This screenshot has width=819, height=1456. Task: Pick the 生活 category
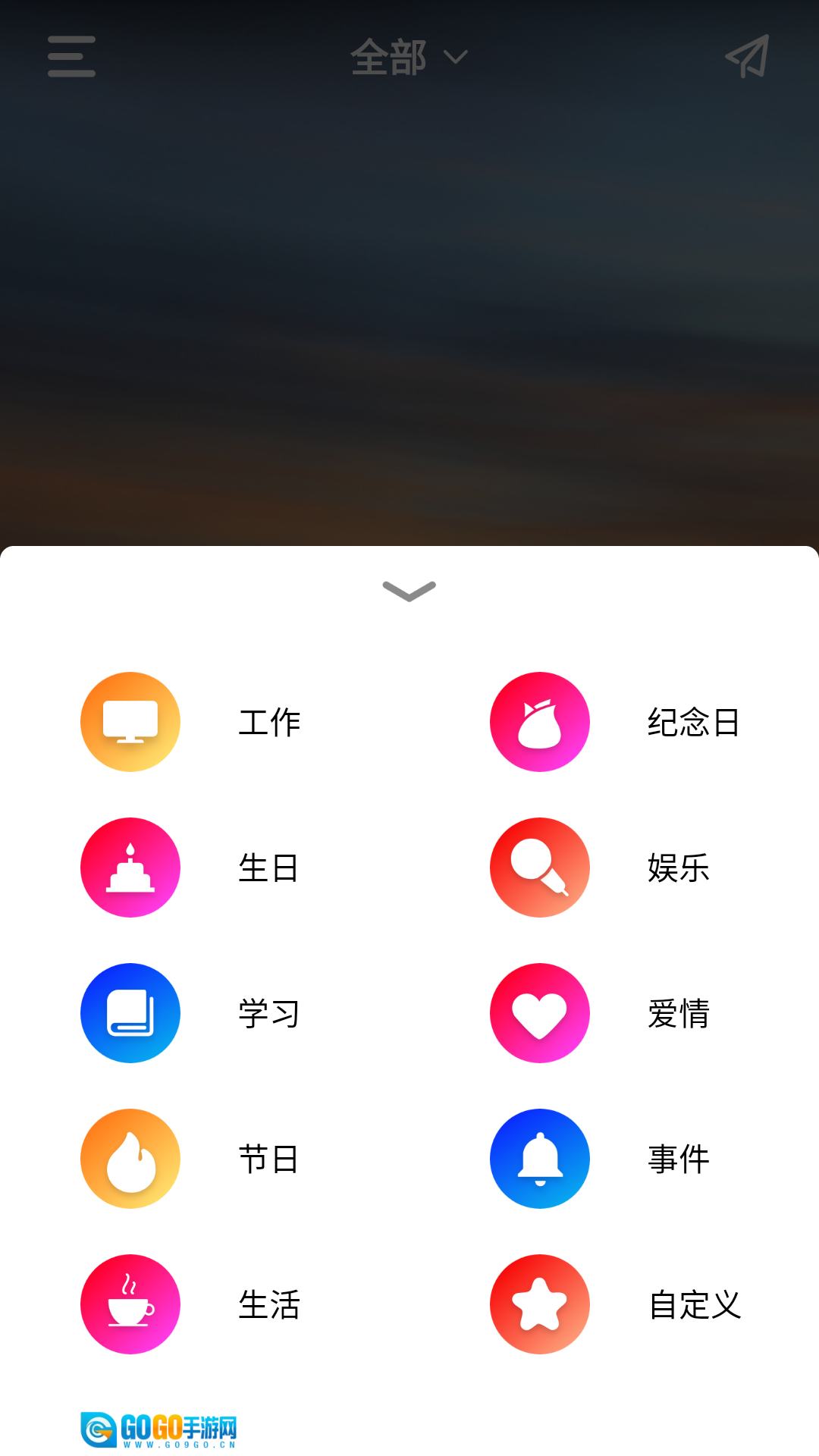[130, 1304]
